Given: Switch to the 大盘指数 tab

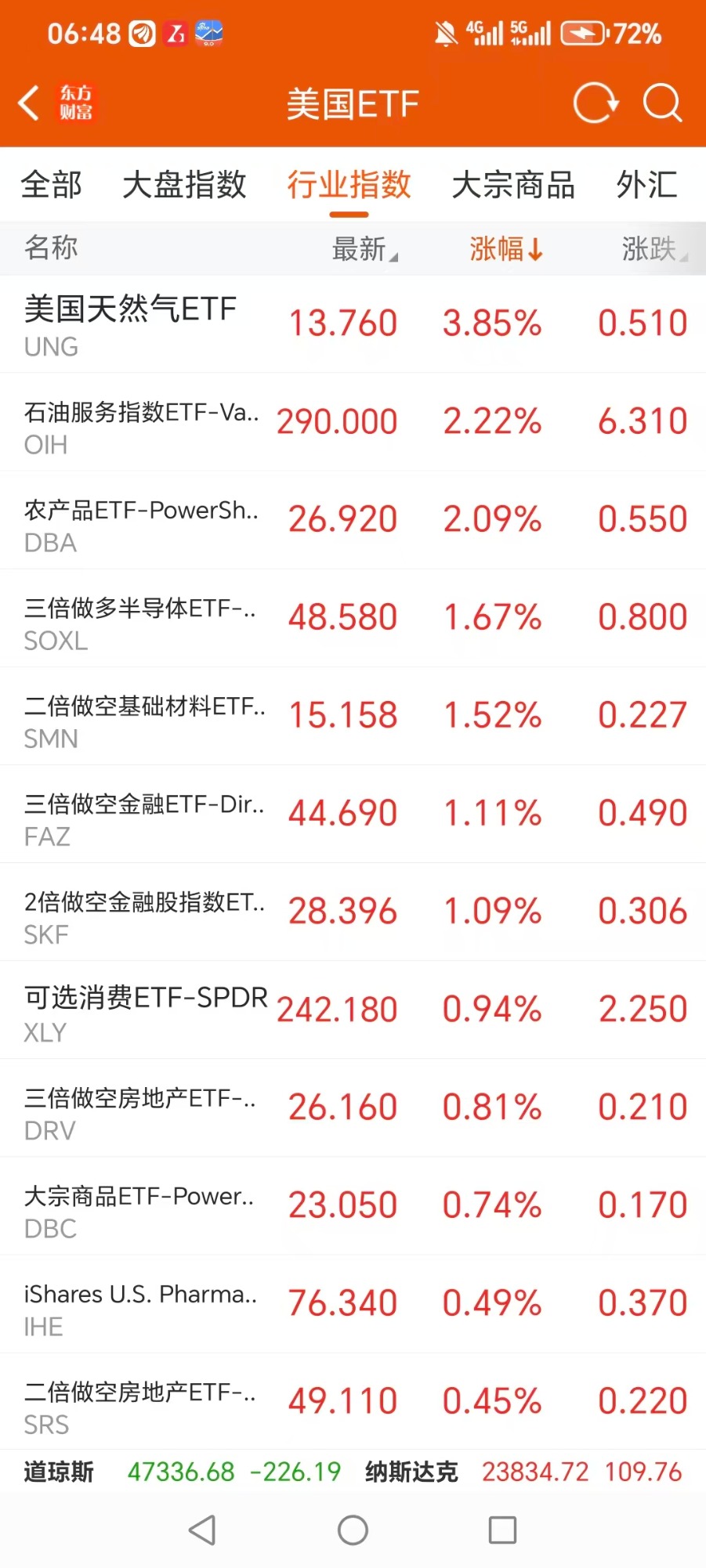Looking at the screenshot, I should coord(185,186).
